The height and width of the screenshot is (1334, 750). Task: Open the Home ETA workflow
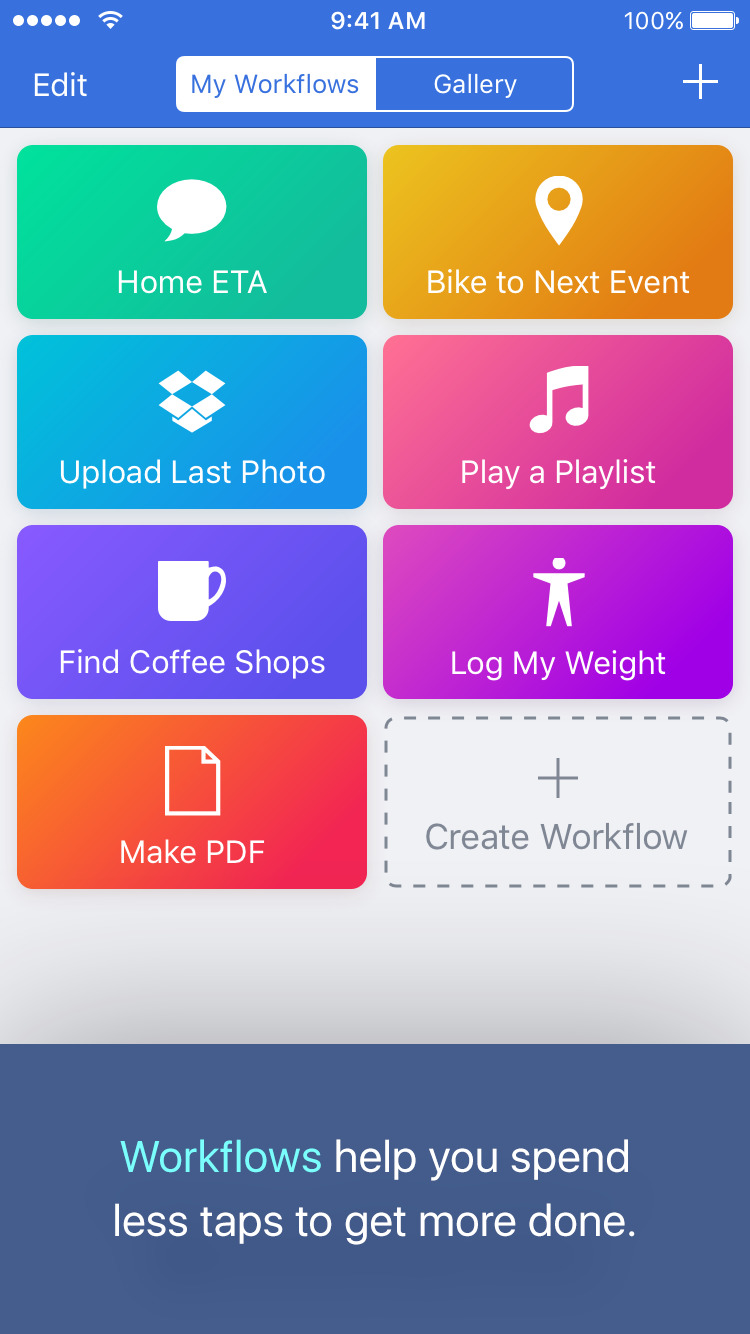tap(192, 232)
